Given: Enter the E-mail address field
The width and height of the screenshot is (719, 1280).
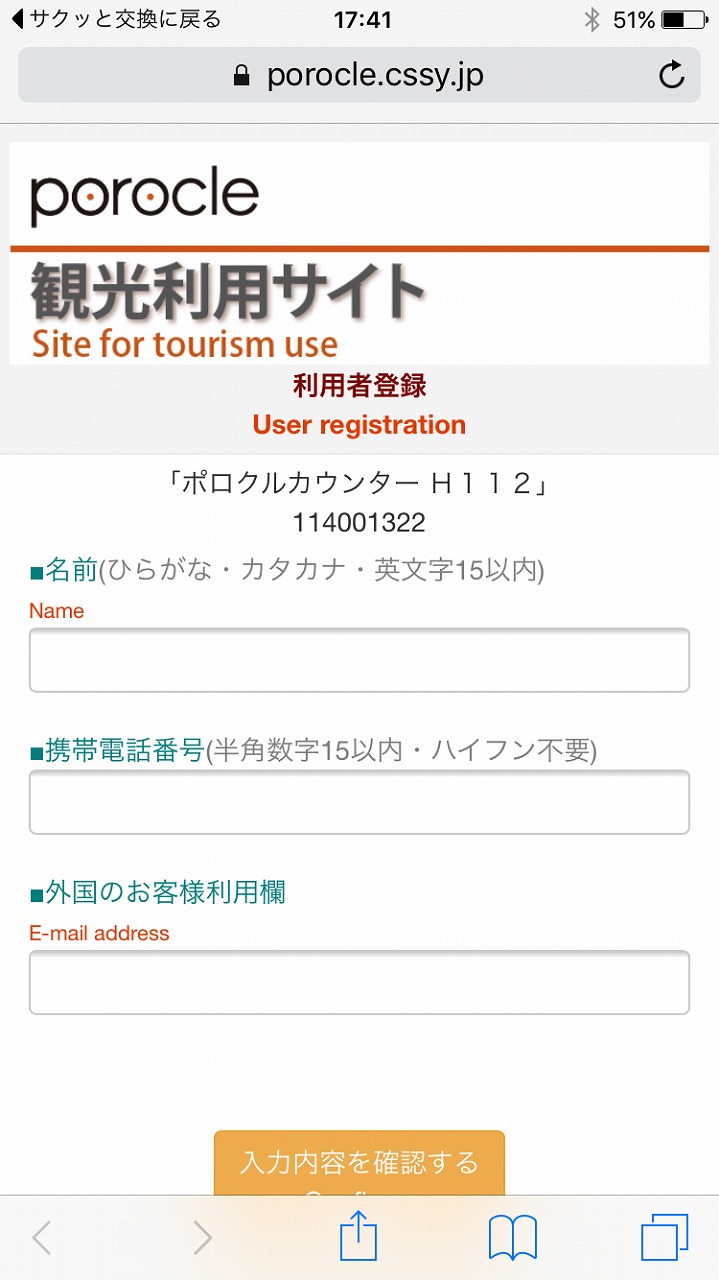Looking at the screenshot, I should tap(359, 982).
